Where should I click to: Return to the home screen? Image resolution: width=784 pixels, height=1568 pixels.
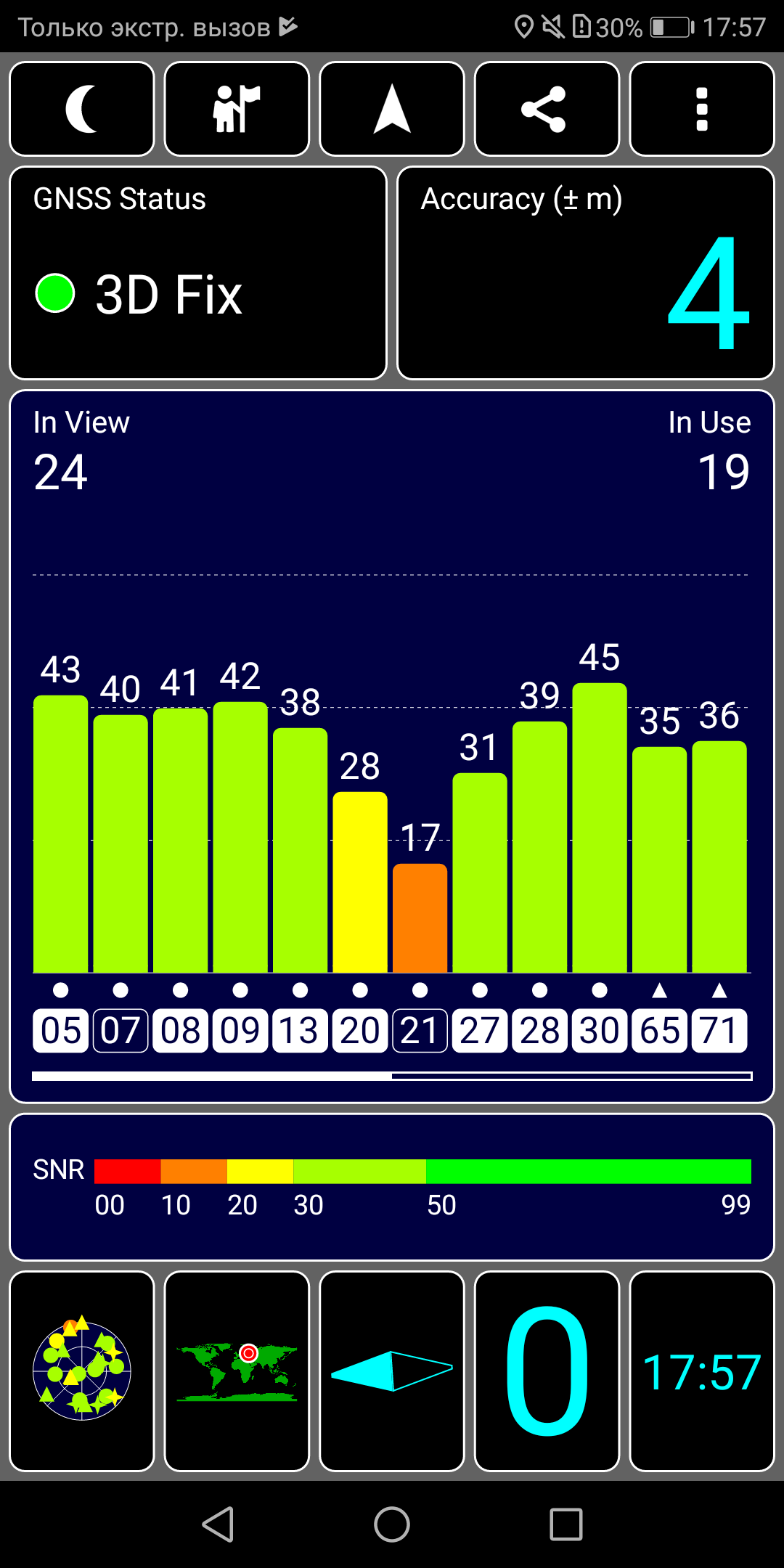[x=392, y=1524]
